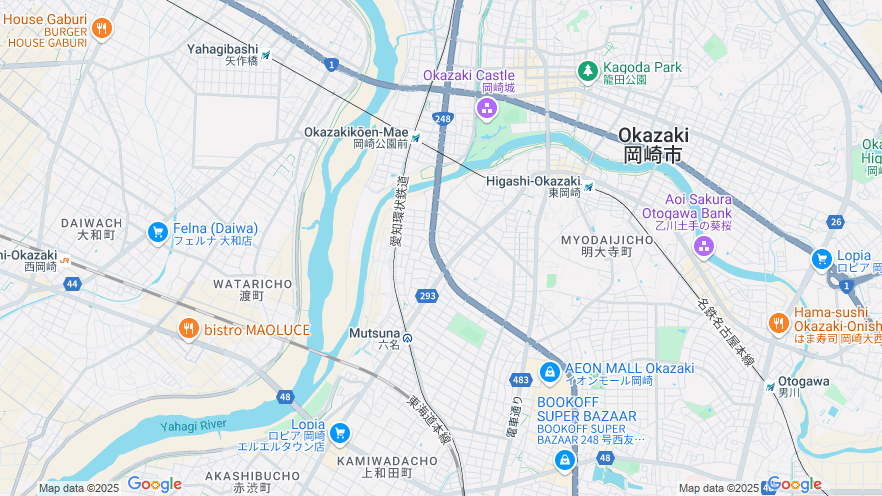Screen dimensions: 882x496
Task: Open the Mutsuna station marker
Action: (408, 338)
